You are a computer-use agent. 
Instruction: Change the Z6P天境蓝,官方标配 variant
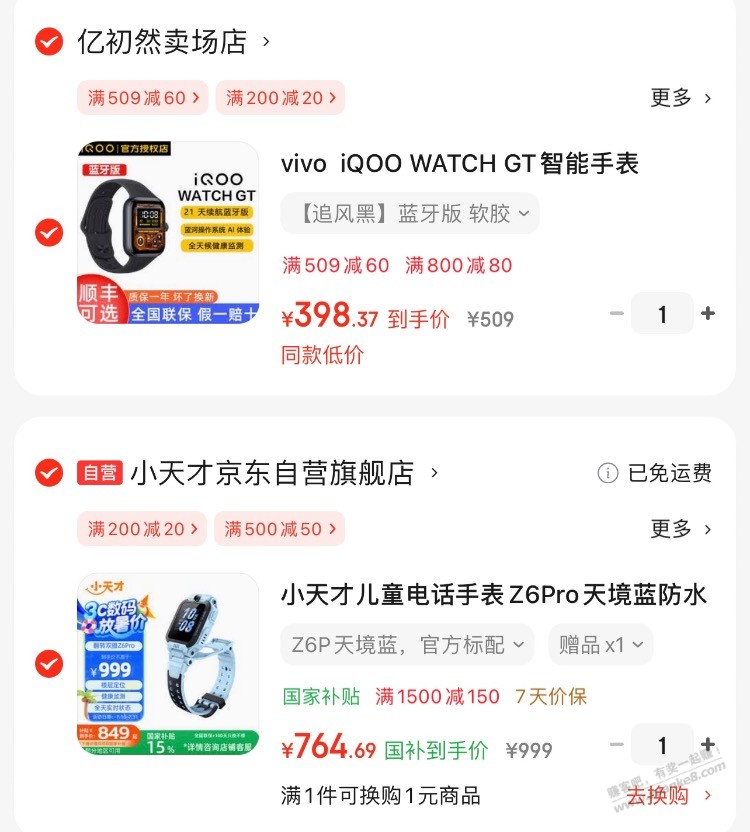click(407, 645)
